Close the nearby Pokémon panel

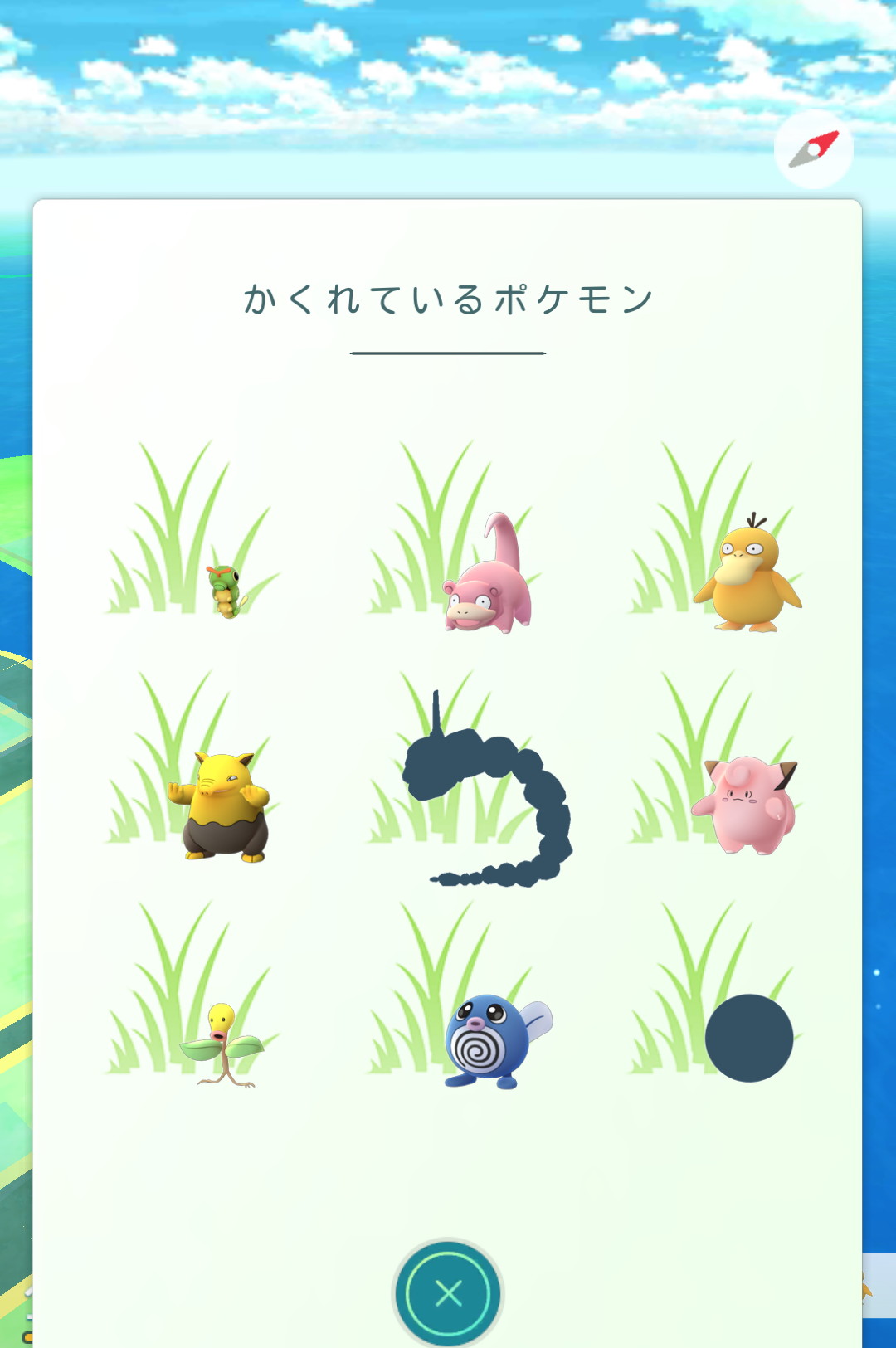[448, 1292]
